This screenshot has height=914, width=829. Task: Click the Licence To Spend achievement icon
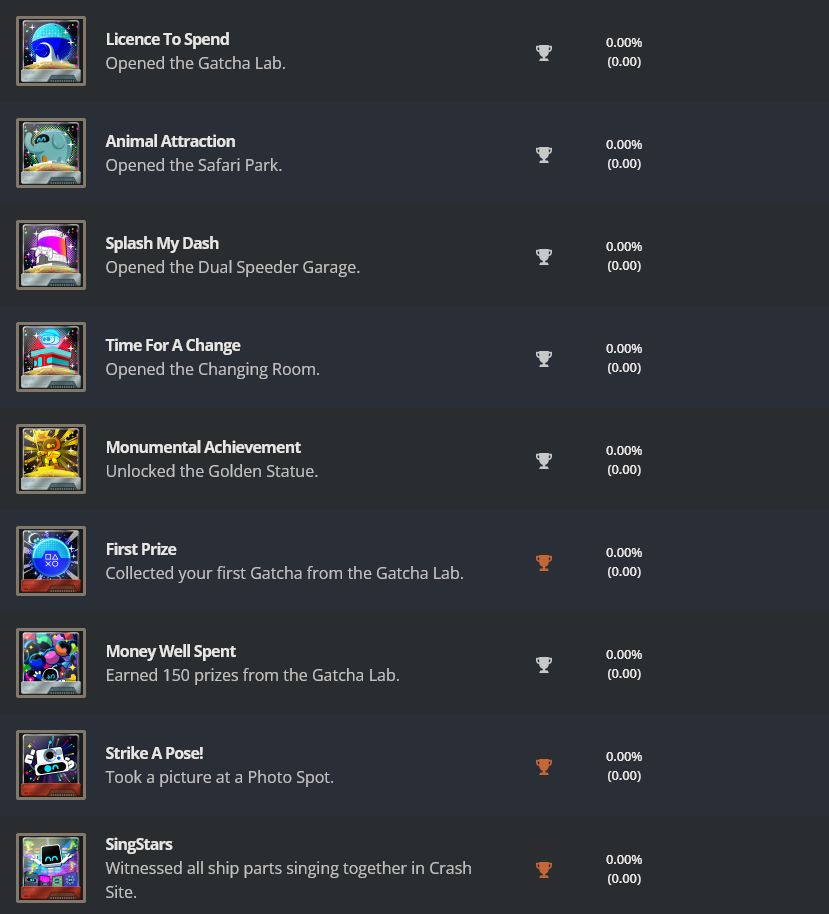(x=51, y=51)
